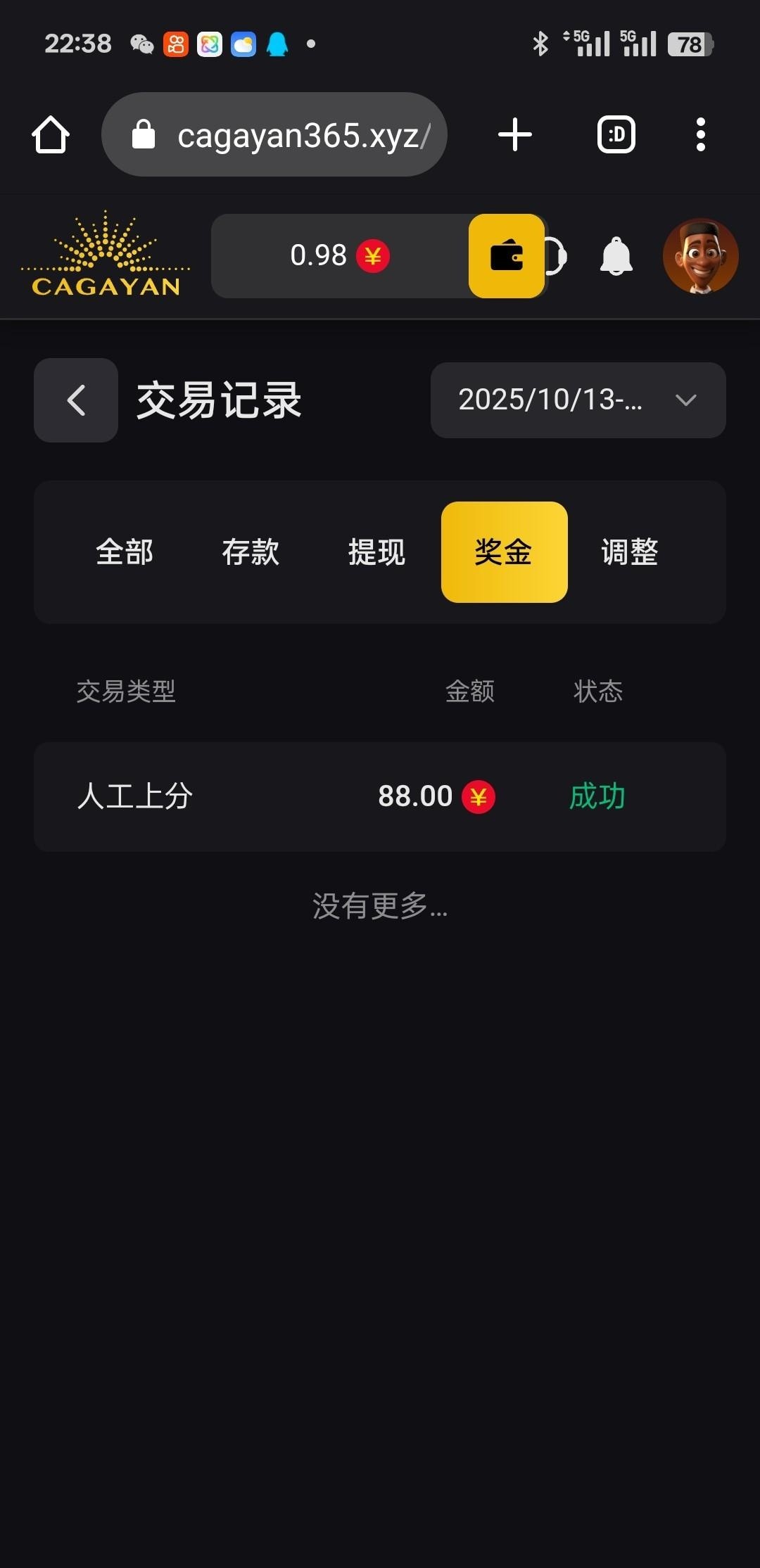Open customer support headset icon

point(557,256)
